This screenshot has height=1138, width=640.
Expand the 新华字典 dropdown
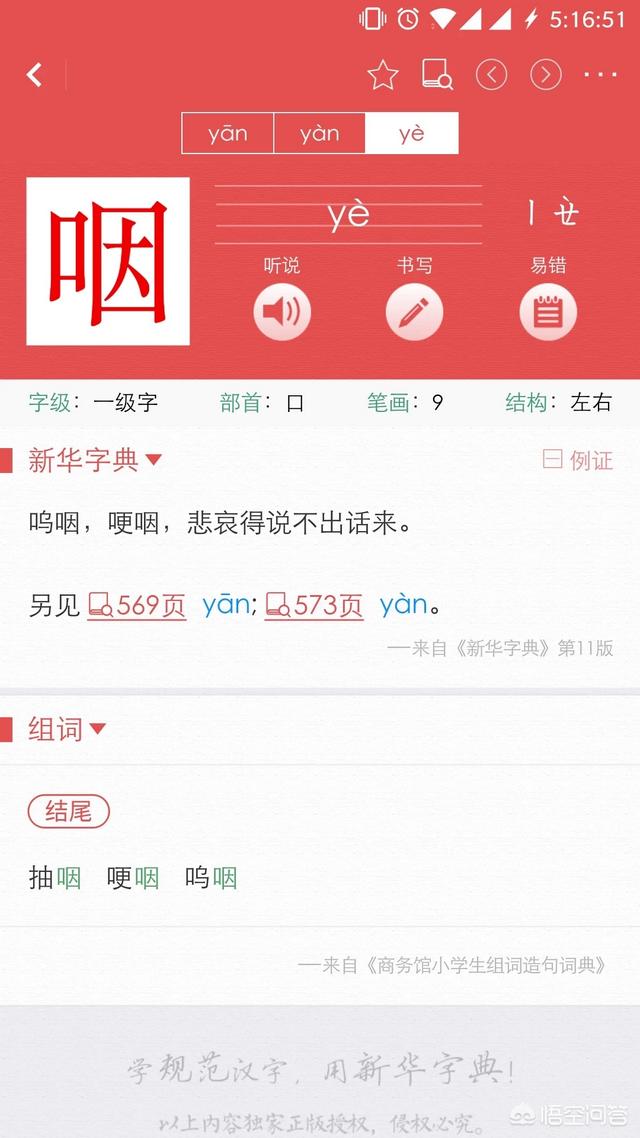pos(96,460)
